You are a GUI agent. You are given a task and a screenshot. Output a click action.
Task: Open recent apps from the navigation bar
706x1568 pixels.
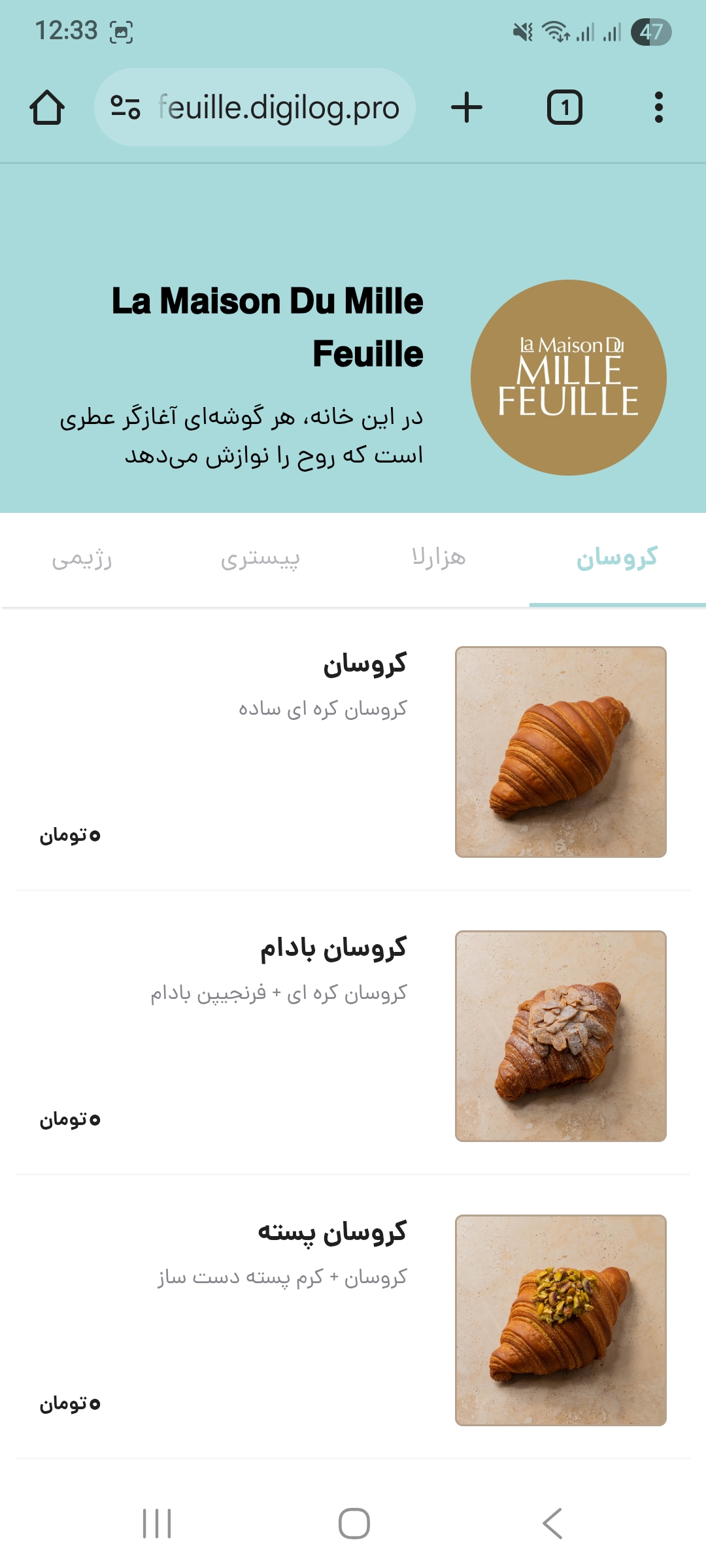click(x=157, y=1524)
